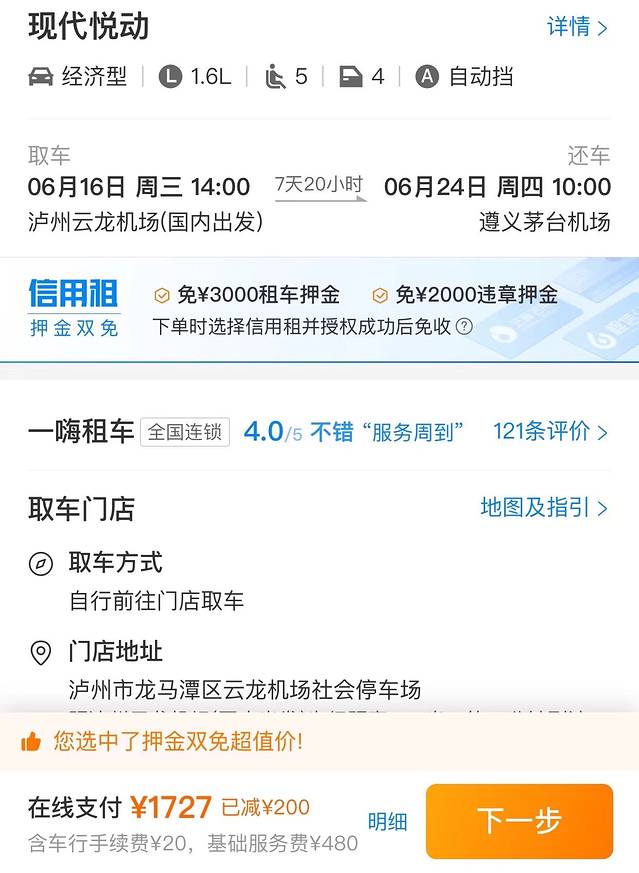Tap the help icon beside 信用租 notice
Viewport: 639px width, 873px height.
[464, 327]
